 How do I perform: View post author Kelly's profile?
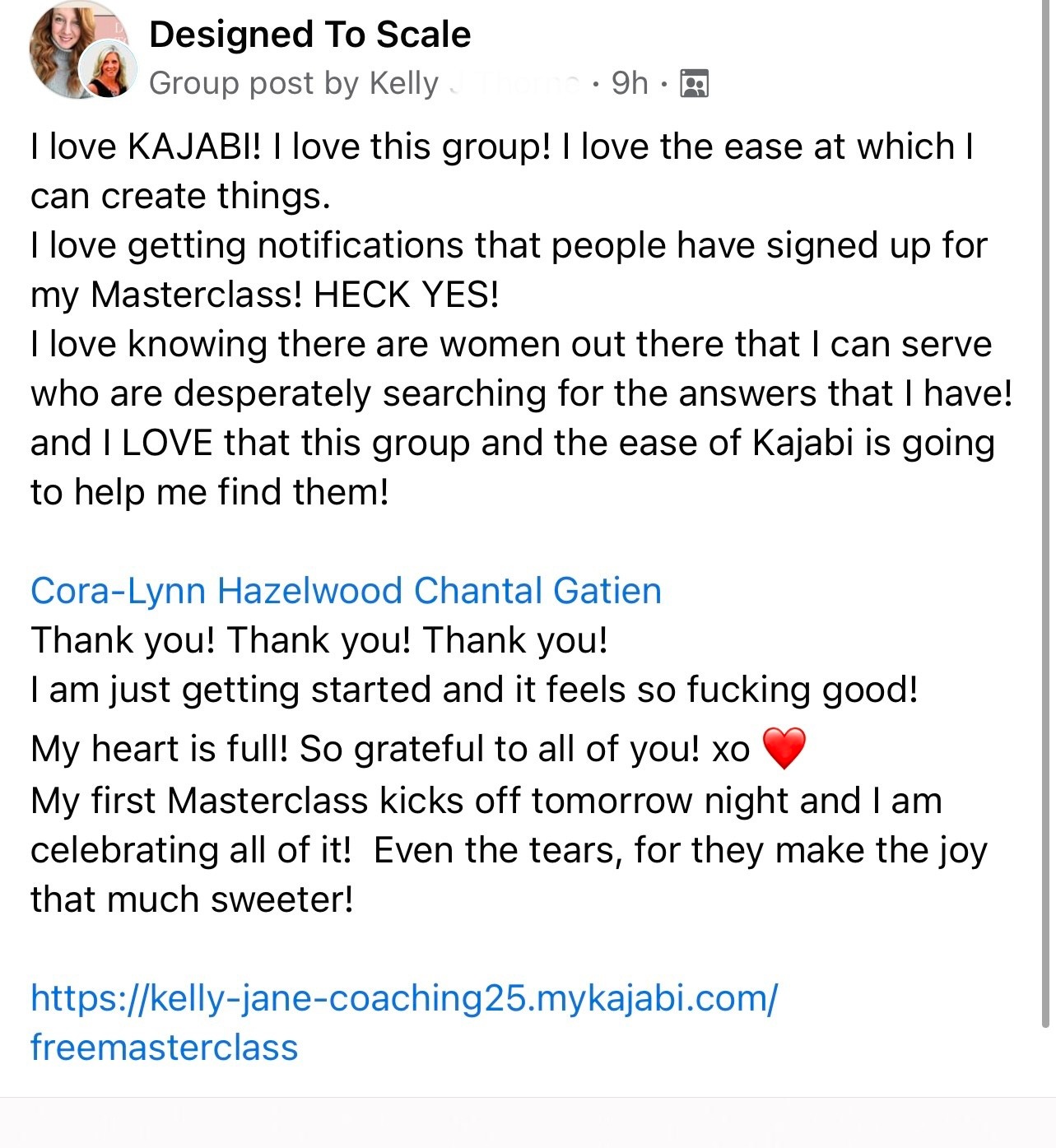click(403, 83)
